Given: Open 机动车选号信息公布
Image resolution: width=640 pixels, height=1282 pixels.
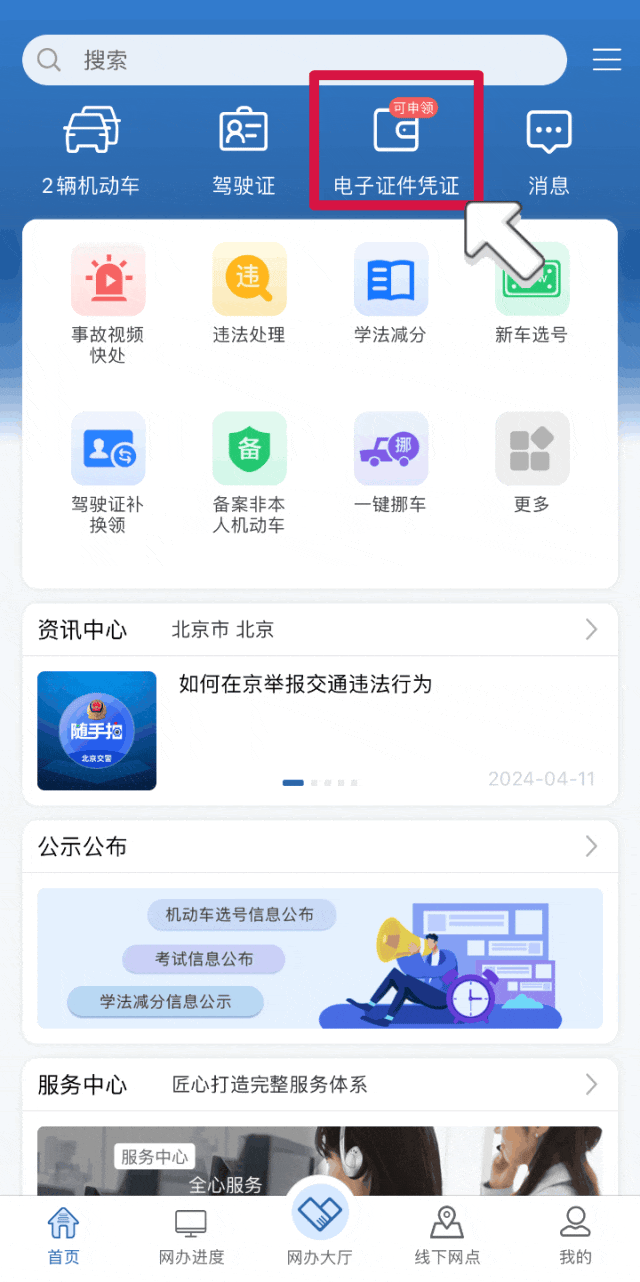Looking at the screenshot, I should pyautogui.click(x=239, y=914).
